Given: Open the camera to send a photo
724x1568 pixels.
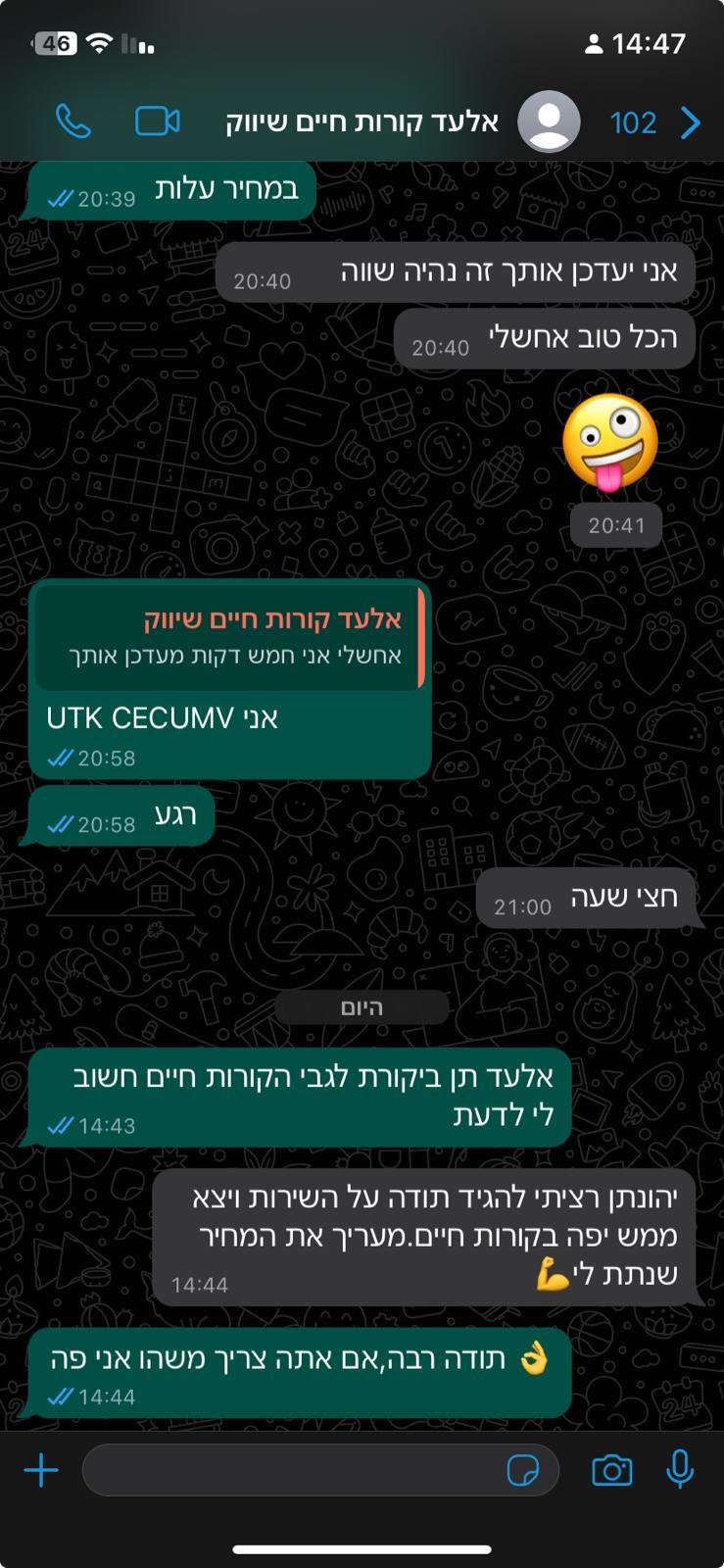Looking at the screenshot, I should (x=611, y=1470).
